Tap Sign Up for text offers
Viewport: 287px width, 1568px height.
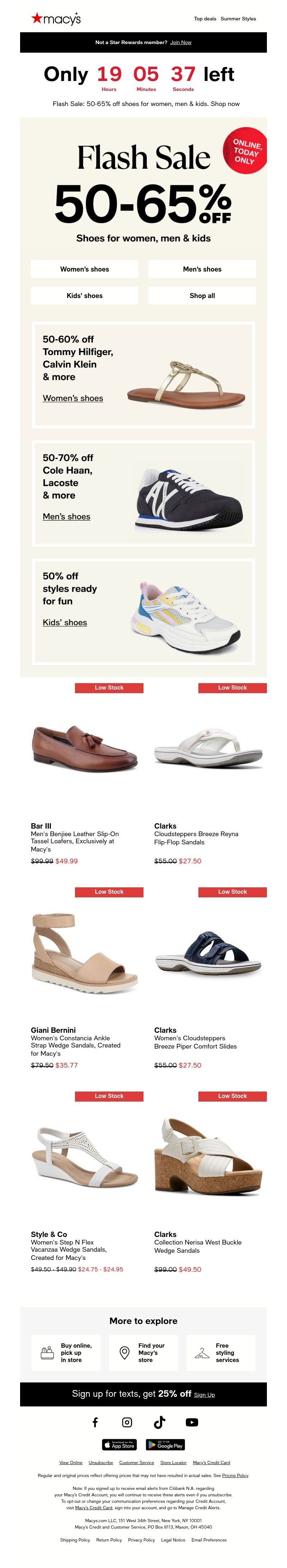pyautogui.click(x=204, y=1395)
